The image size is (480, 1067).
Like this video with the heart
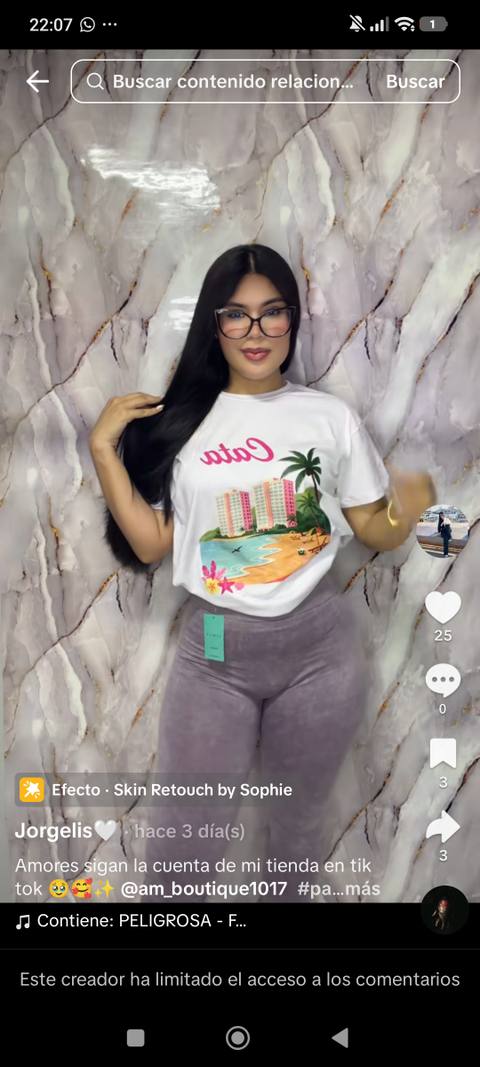pos(443,607)
